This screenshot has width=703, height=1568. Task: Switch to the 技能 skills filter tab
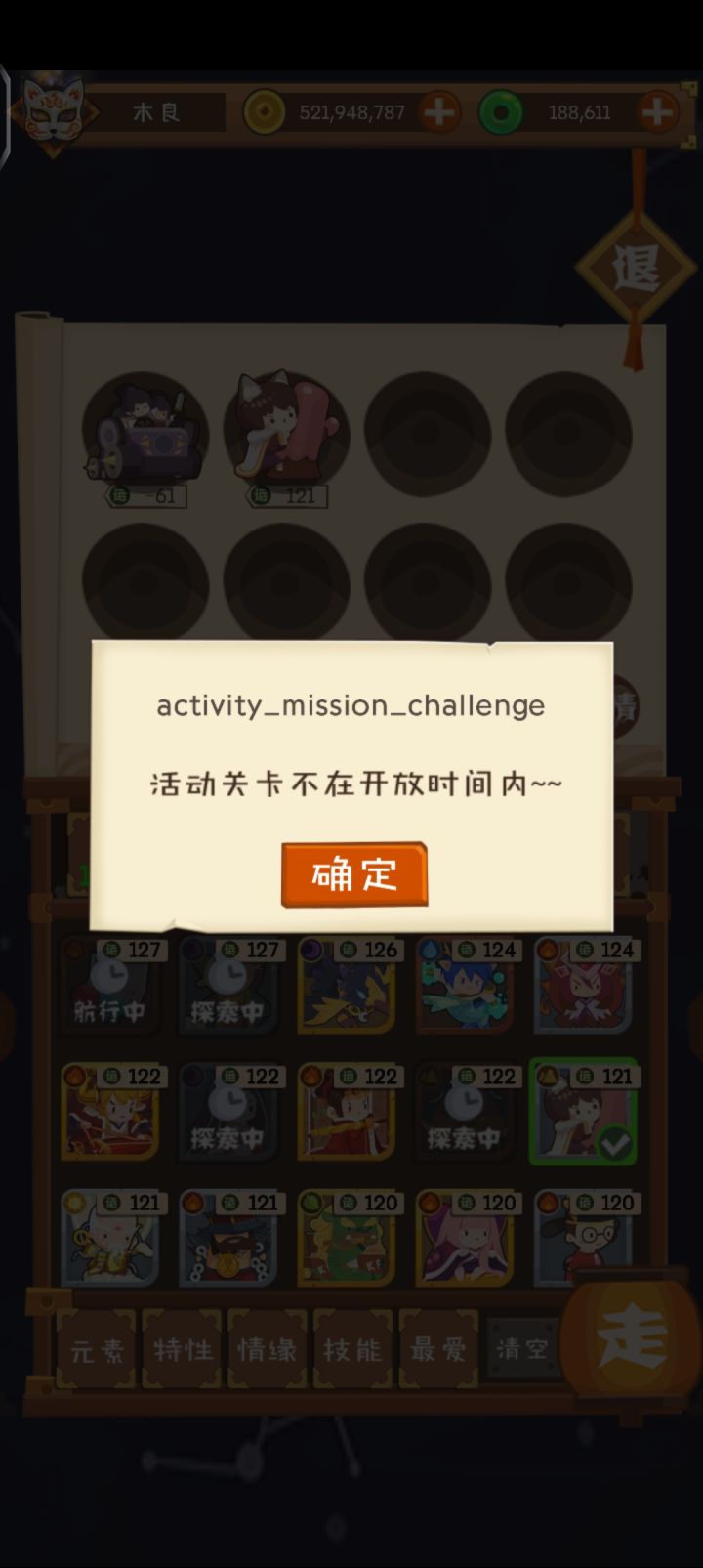click(x=352, y=1349)
